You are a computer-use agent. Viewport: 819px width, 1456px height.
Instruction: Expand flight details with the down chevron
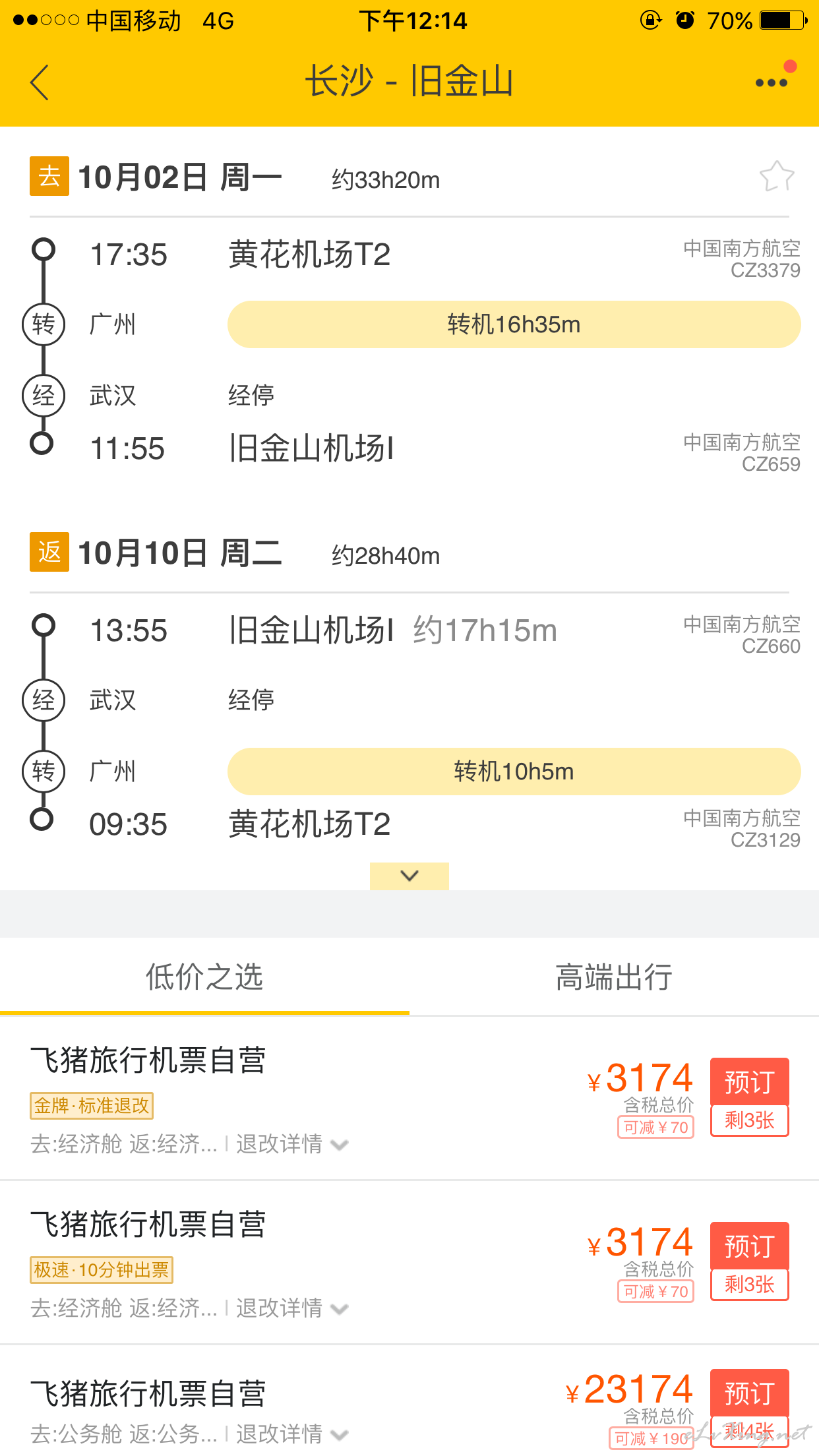tap(409, 876)
